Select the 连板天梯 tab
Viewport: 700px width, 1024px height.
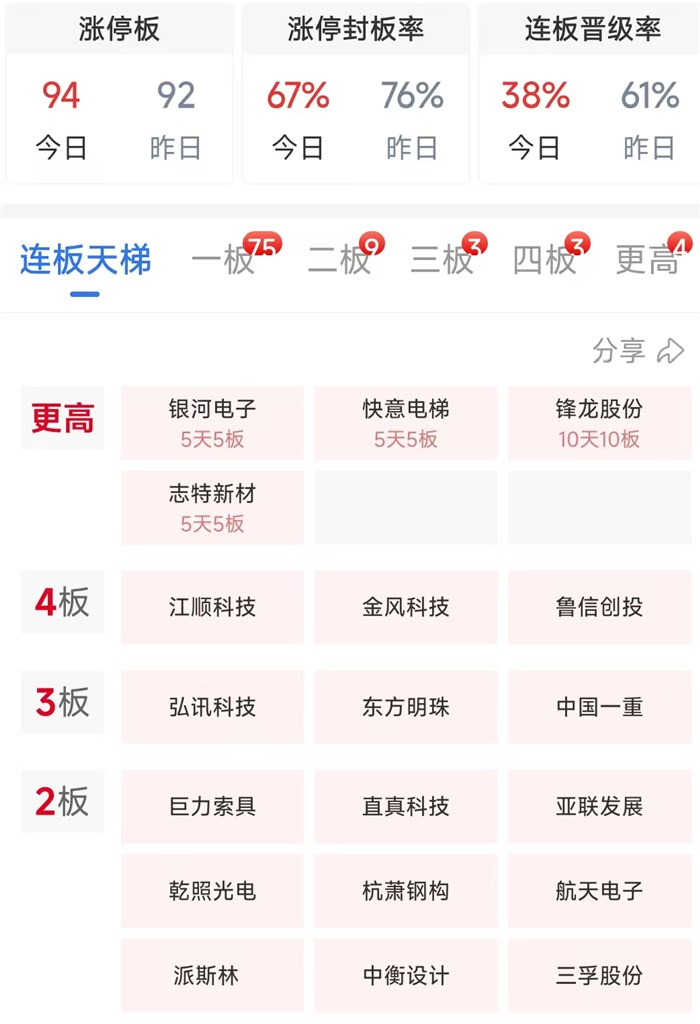pos(86,259)
